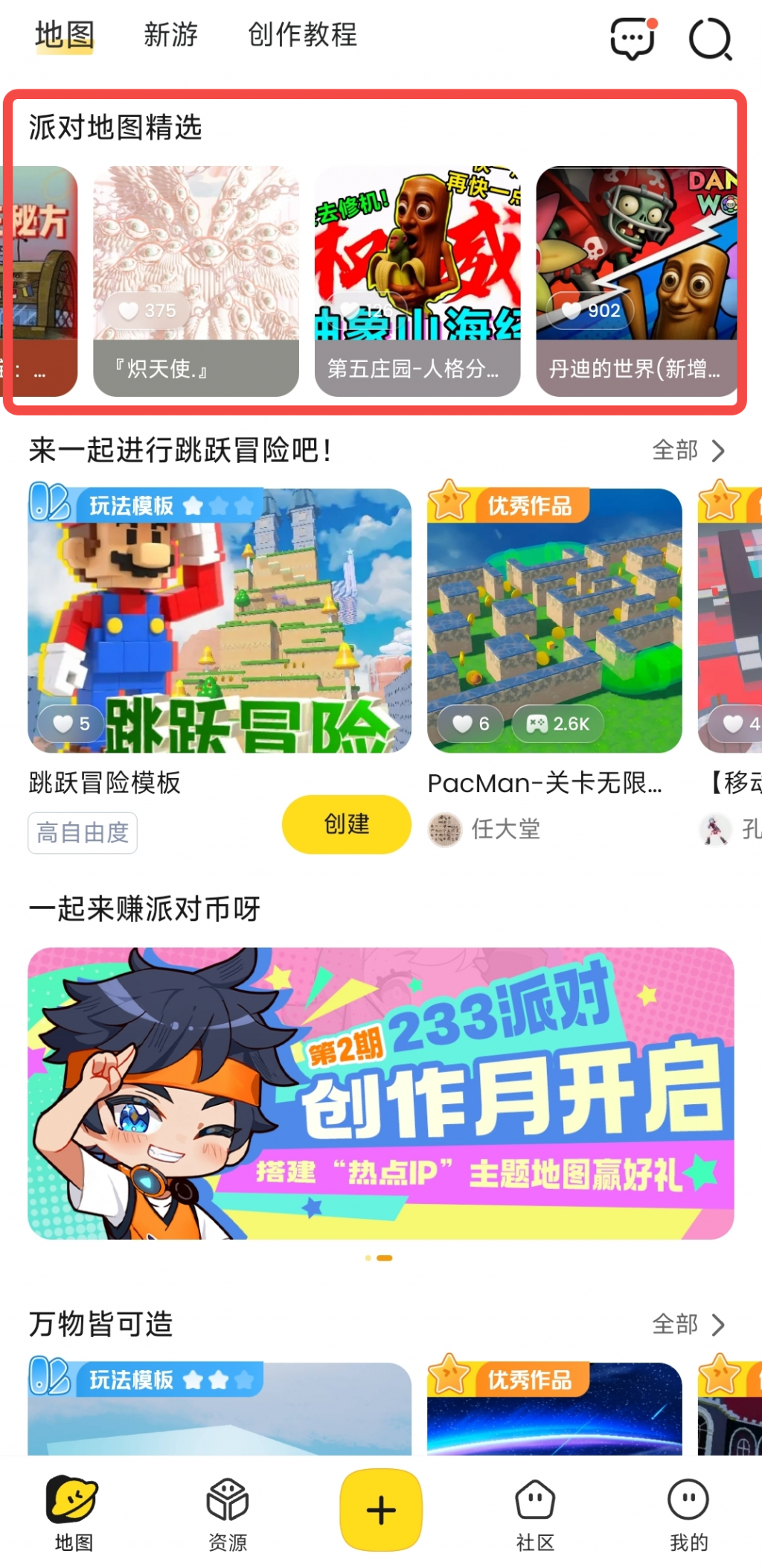Switch to the 新游 tab
The height and width of the screenshot is (1568, 762).
pos(170,35)
